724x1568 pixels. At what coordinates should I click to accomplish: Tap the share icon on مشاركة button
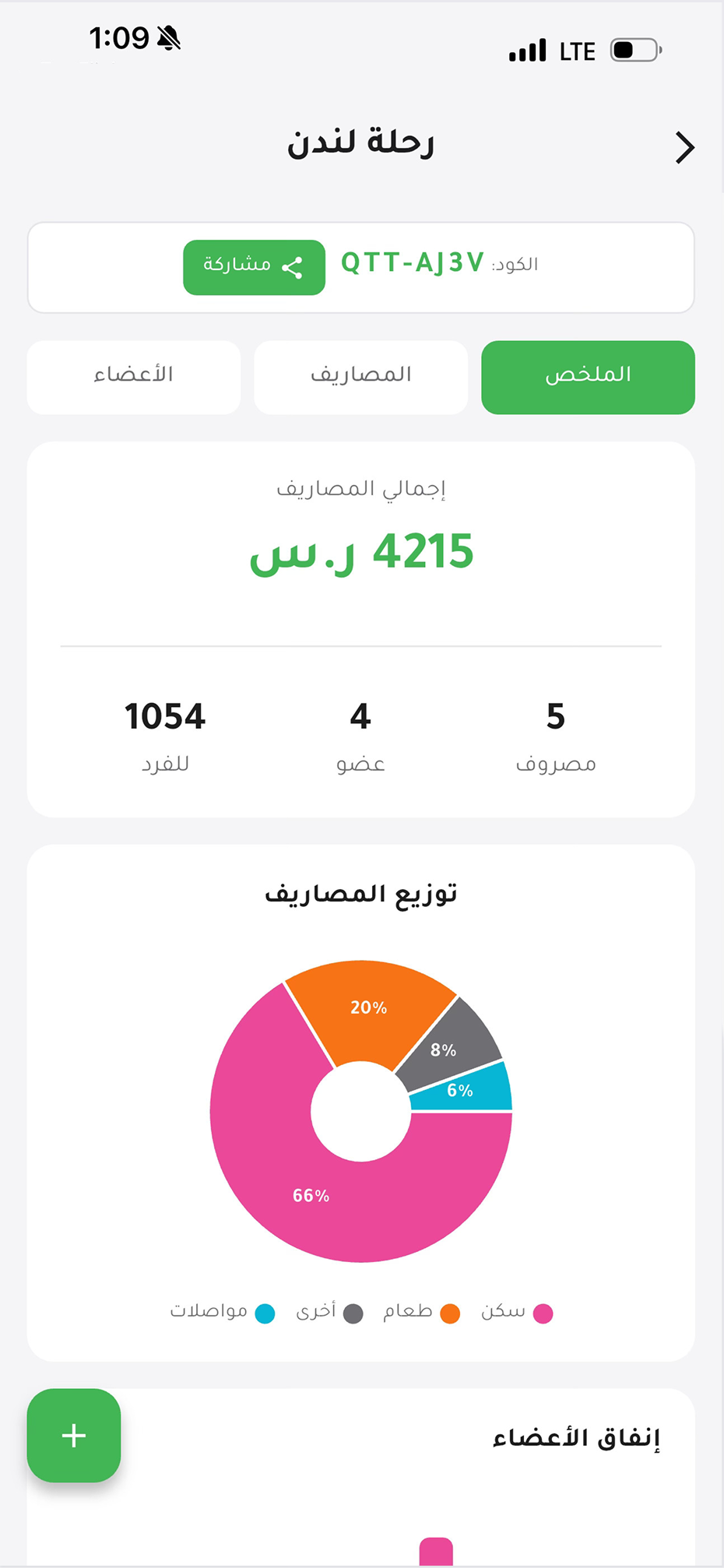point(291,268)
